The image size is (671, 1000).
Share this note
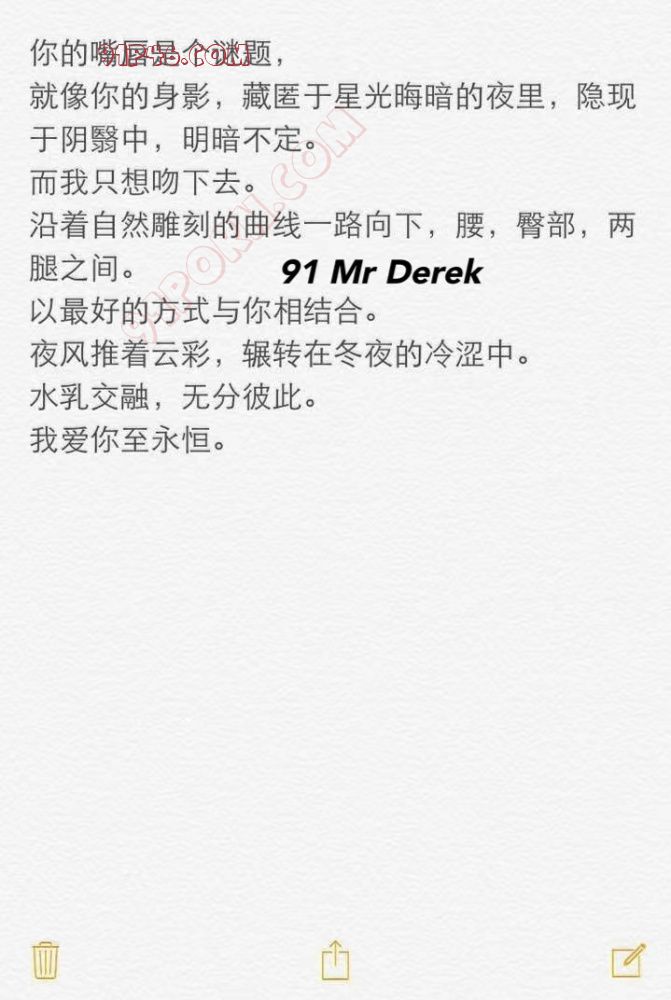(x=335, y=960)
